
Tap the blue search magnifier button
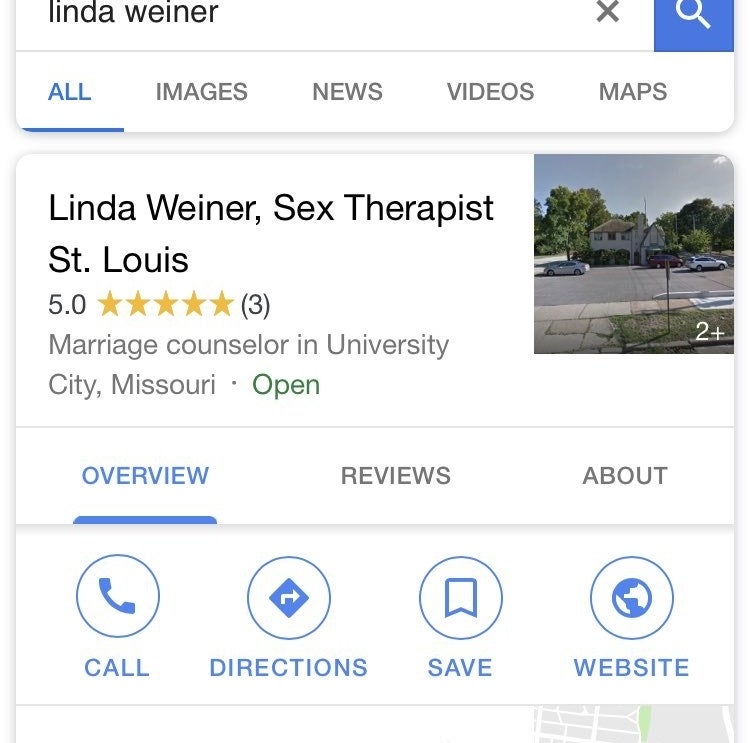pyautogui.click(x=692, y=16)
